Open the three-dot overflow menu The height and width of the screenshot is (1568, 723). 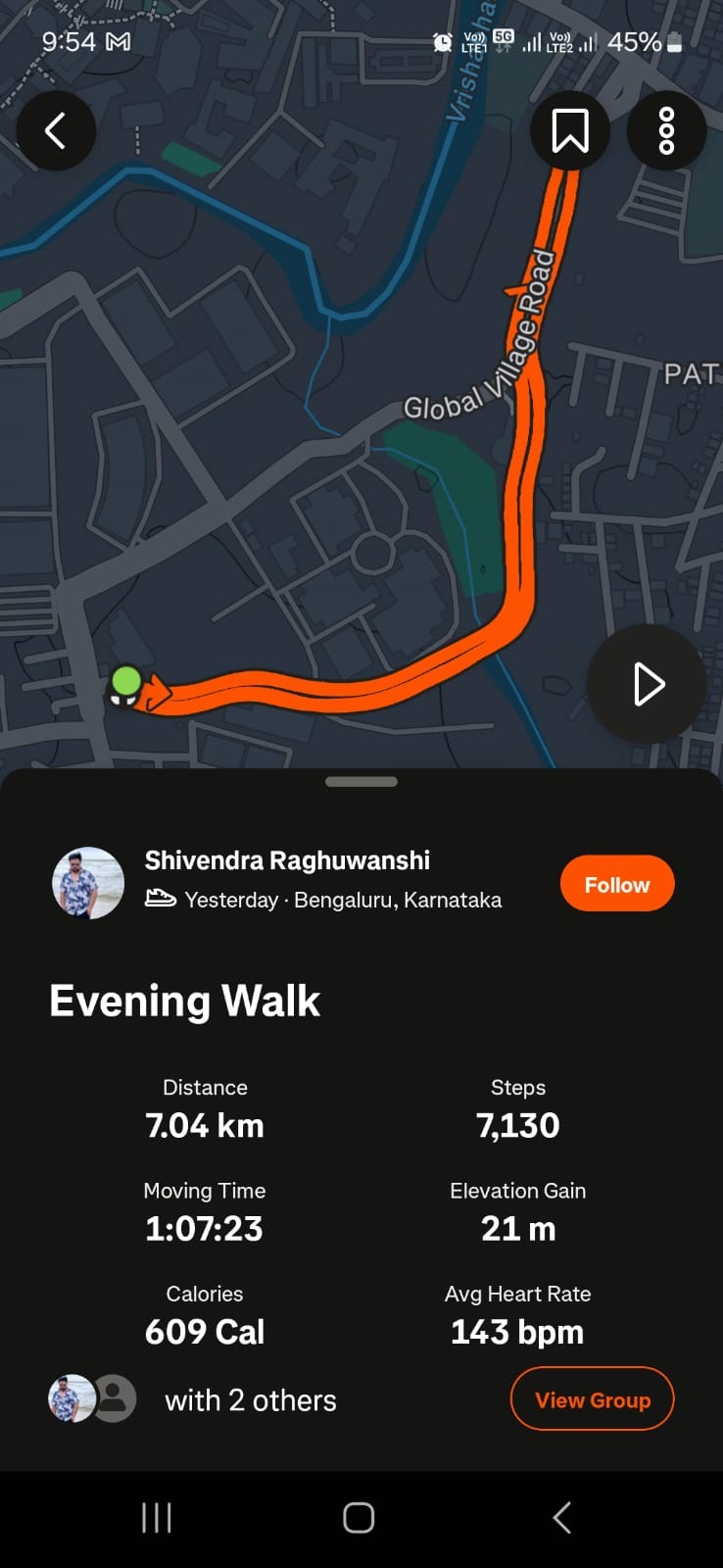666,130
